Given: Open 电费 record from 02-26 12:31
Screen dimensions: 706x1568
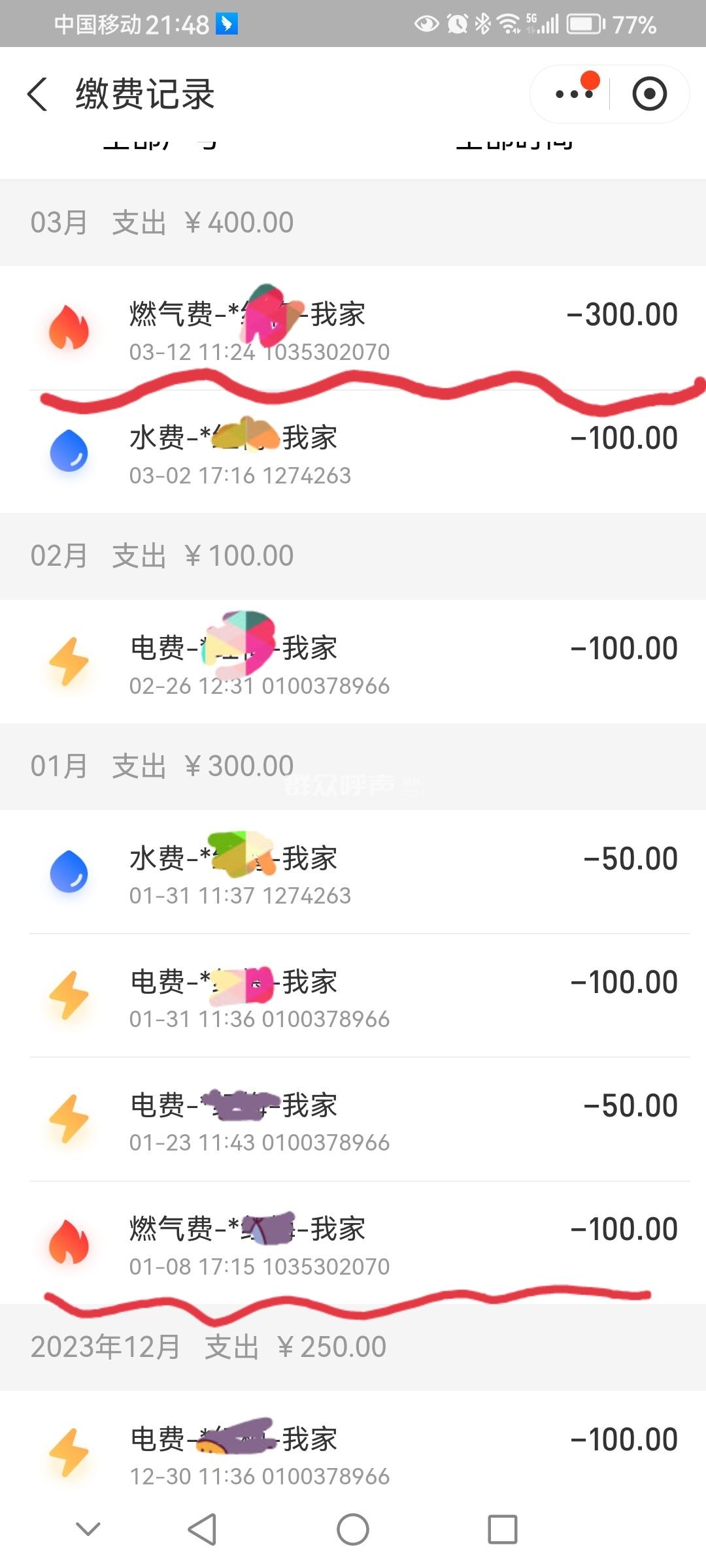Looking at the screenshot, I should click(x=353, y=662).
